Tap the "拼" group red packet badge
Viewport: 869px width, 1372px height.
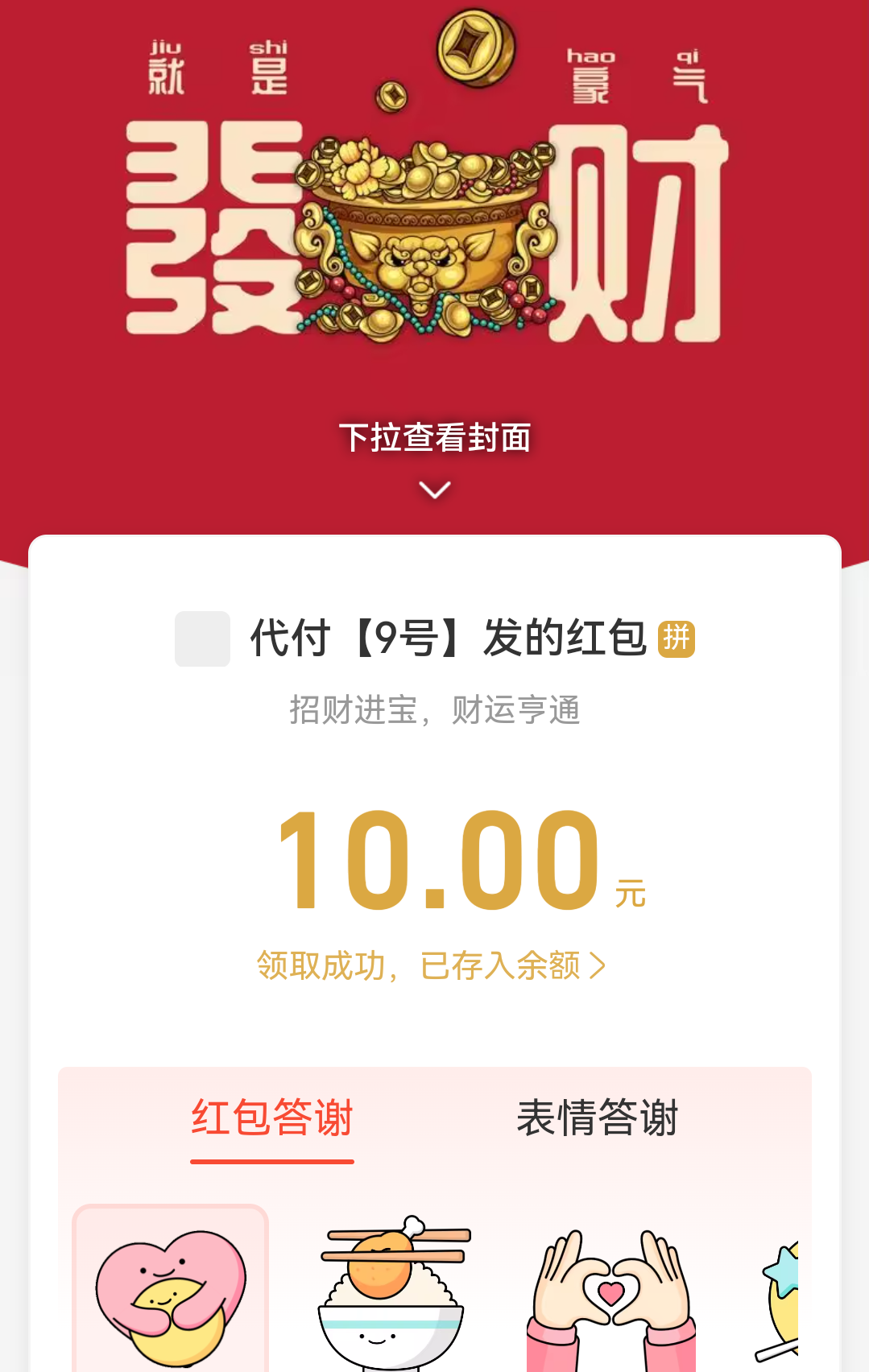pyautogui.click(x=677, y=638)
